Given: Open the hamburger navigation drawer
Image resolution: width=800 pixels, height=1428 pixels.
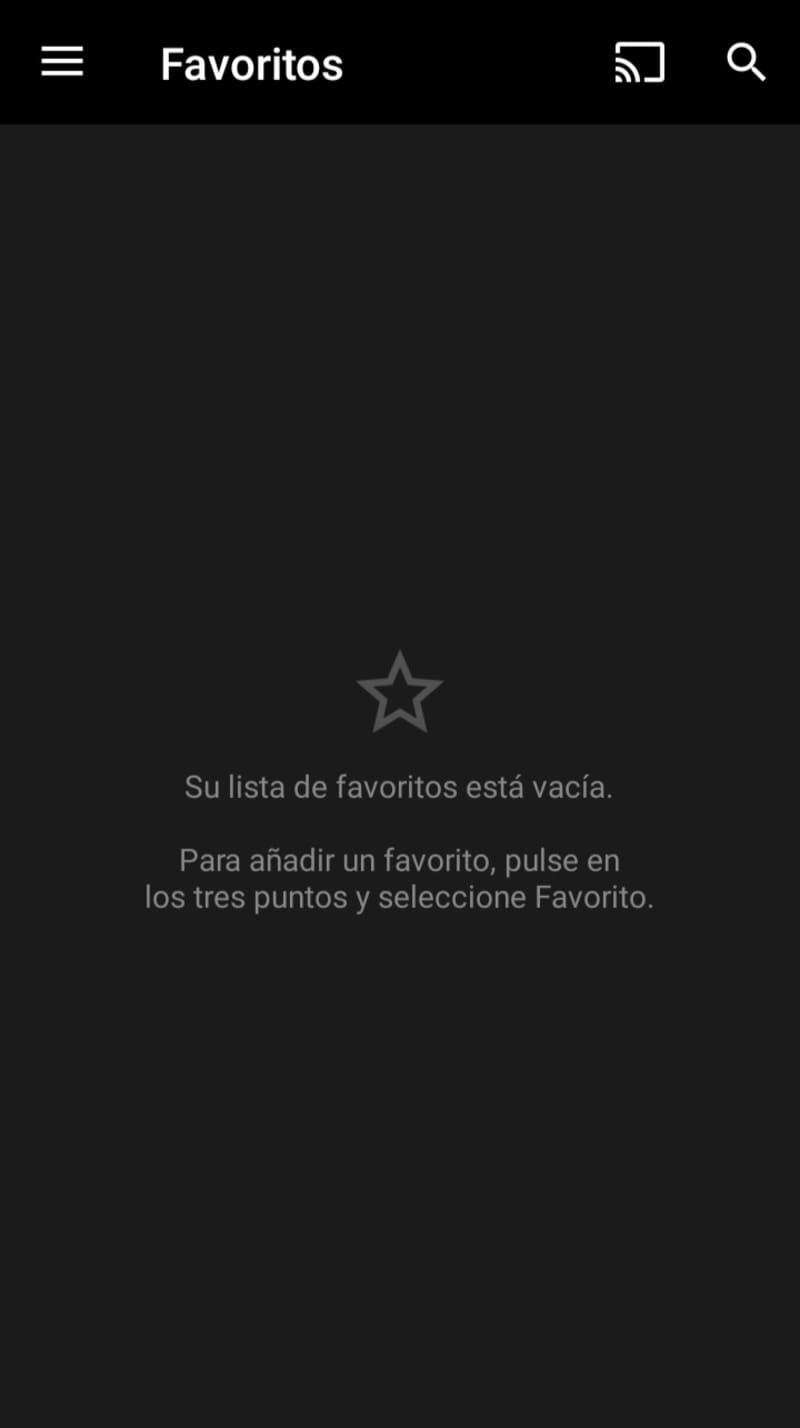Looking at the screenshot, I should click(62, 62).
